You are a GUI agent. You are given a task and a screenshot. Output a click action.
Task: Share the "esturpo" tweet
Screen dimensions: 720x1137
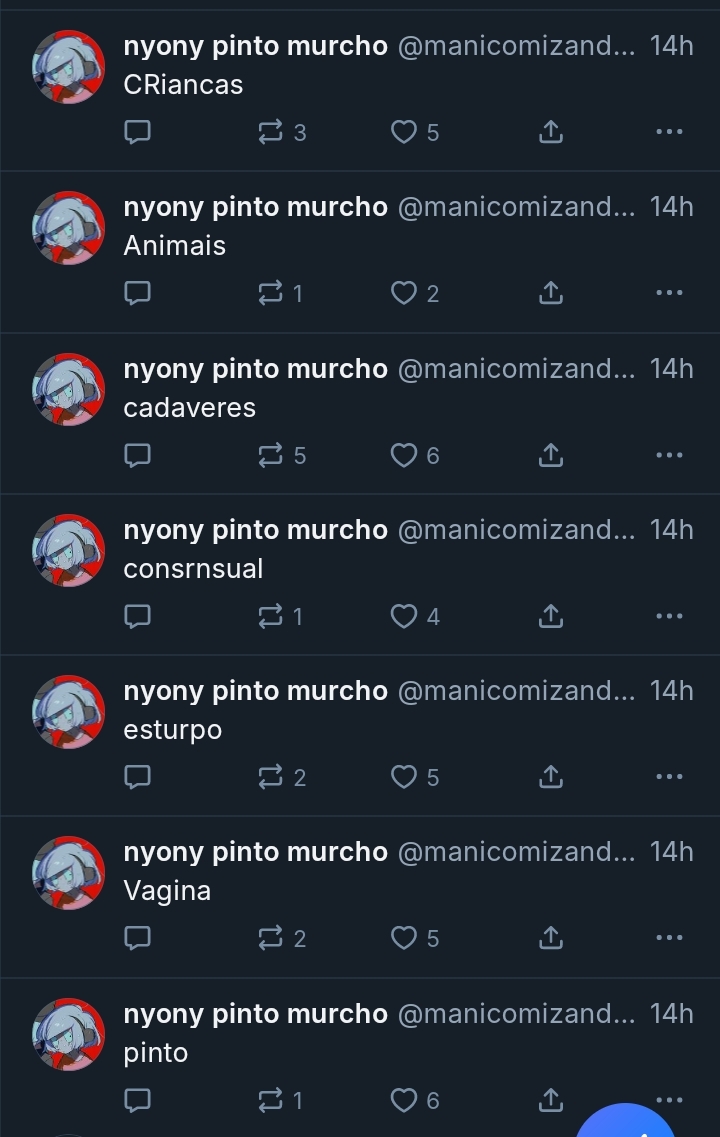tap(550, 777)
